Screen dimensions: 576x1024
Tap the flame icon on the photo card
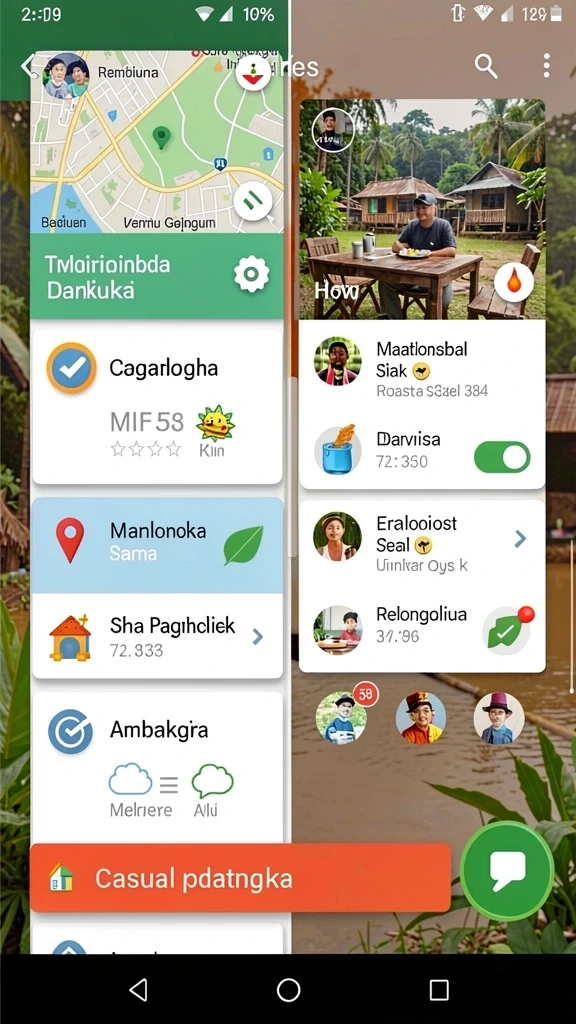click(514, 281)
